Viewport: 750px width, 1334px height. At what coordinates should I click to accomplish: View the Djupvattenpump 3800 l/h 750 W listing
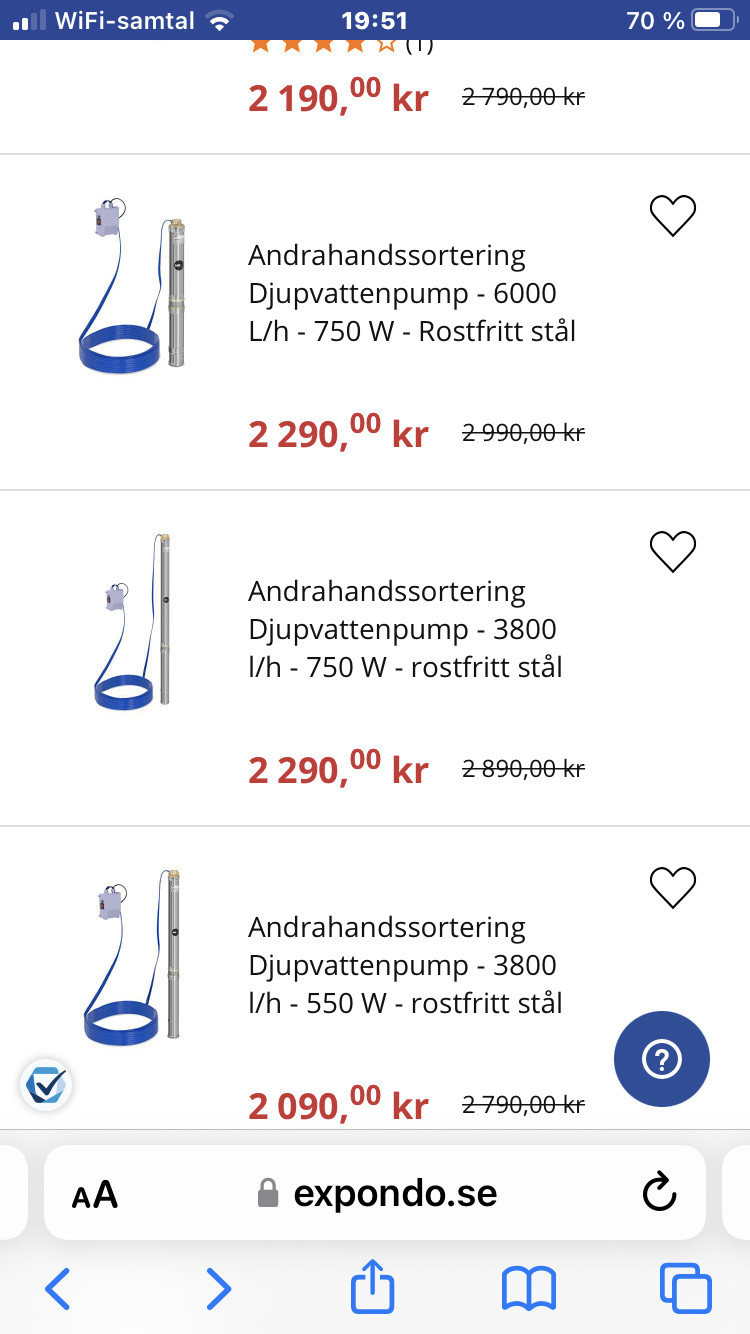[405, 629]
